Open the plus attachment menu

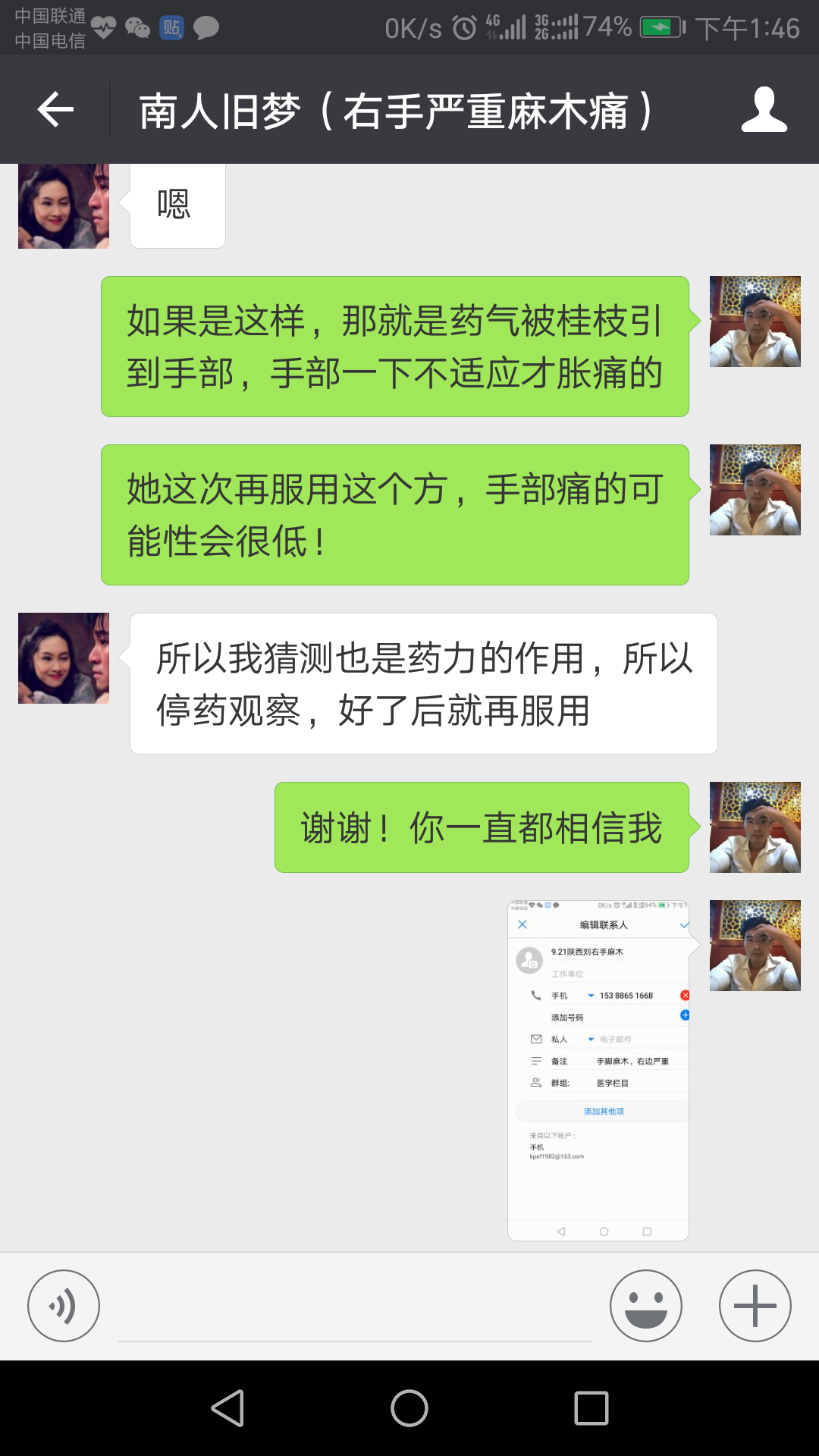tap(755, 1306)
